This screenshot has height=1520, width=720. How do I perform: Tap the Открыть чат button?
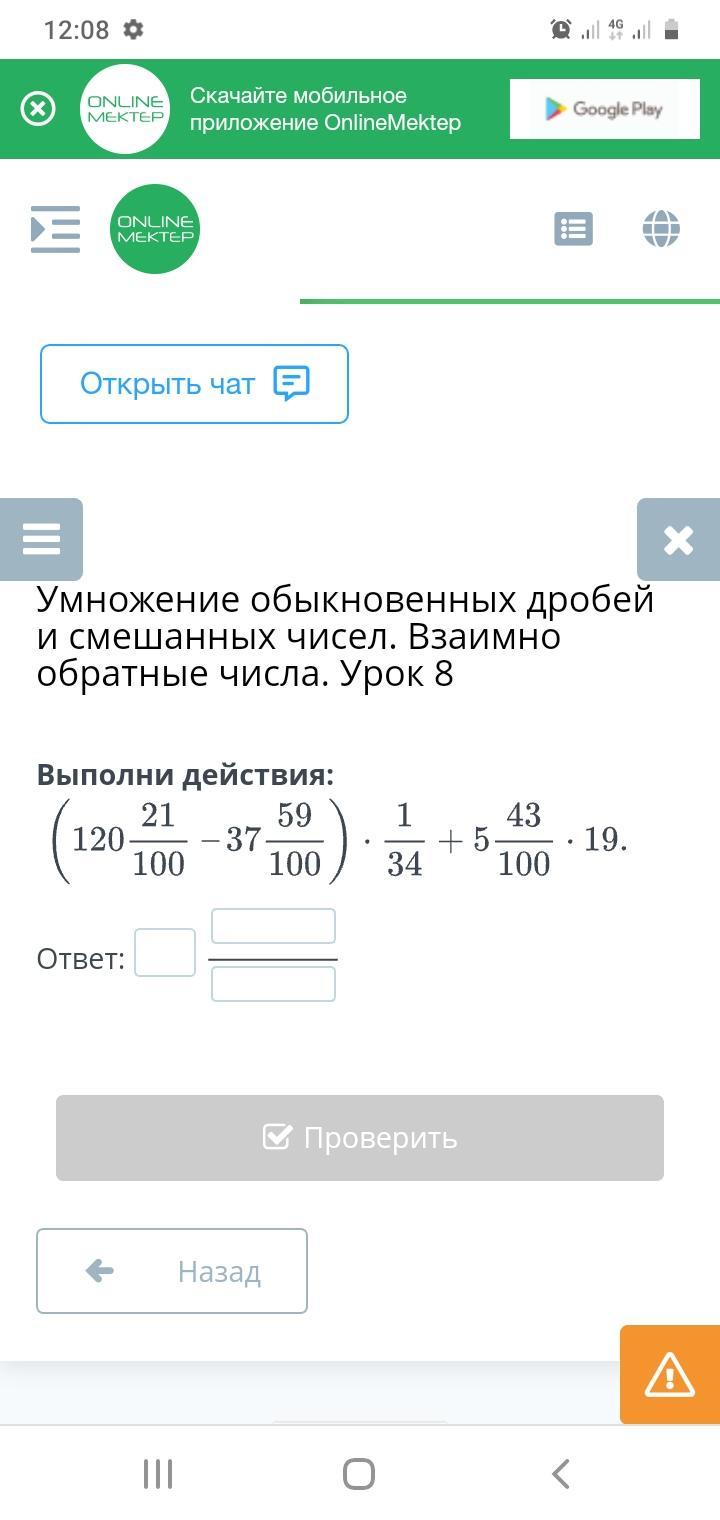(x=194, y=384)
